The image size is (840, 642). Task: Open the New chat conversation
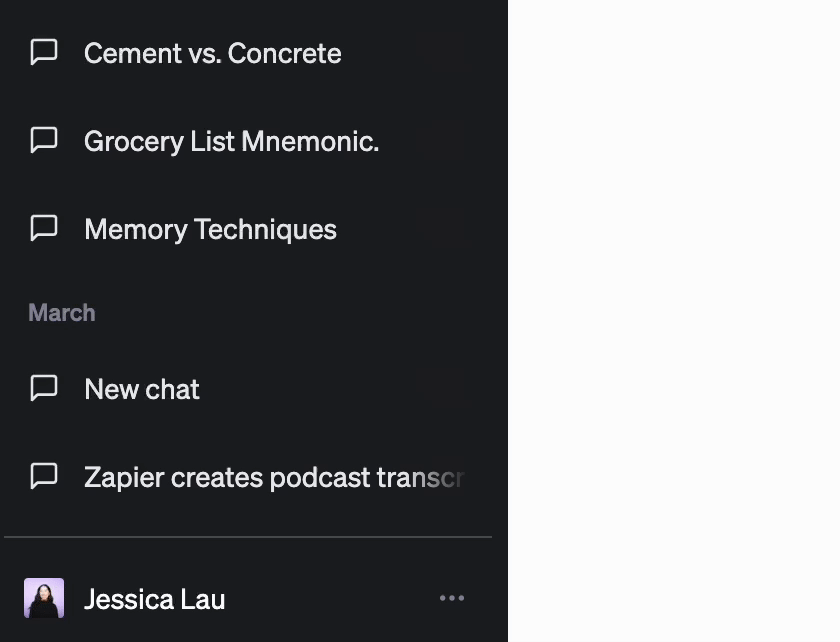[x=142, y=389]
